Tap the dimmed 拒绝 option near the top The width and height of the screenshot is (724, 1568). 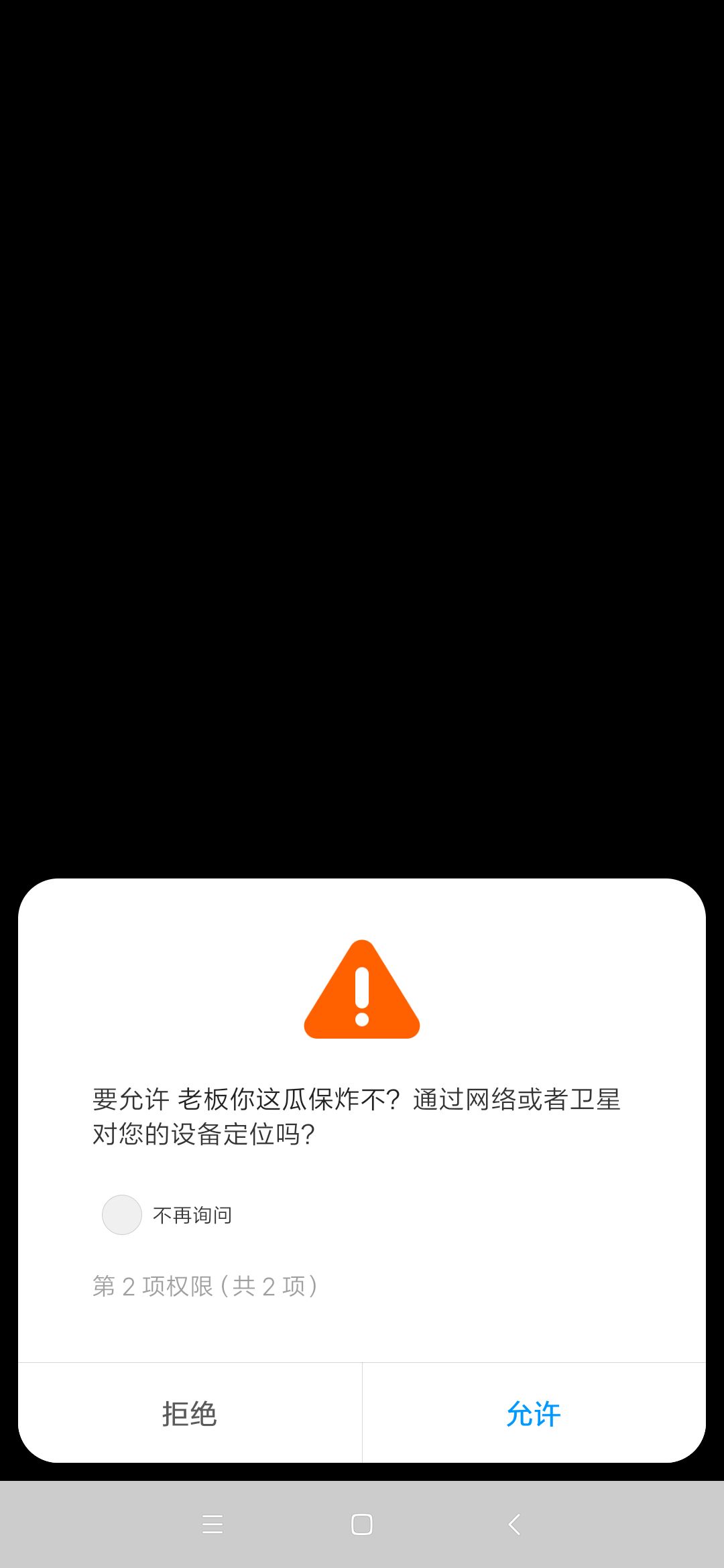pyautogui.click(x=190, y=178)
